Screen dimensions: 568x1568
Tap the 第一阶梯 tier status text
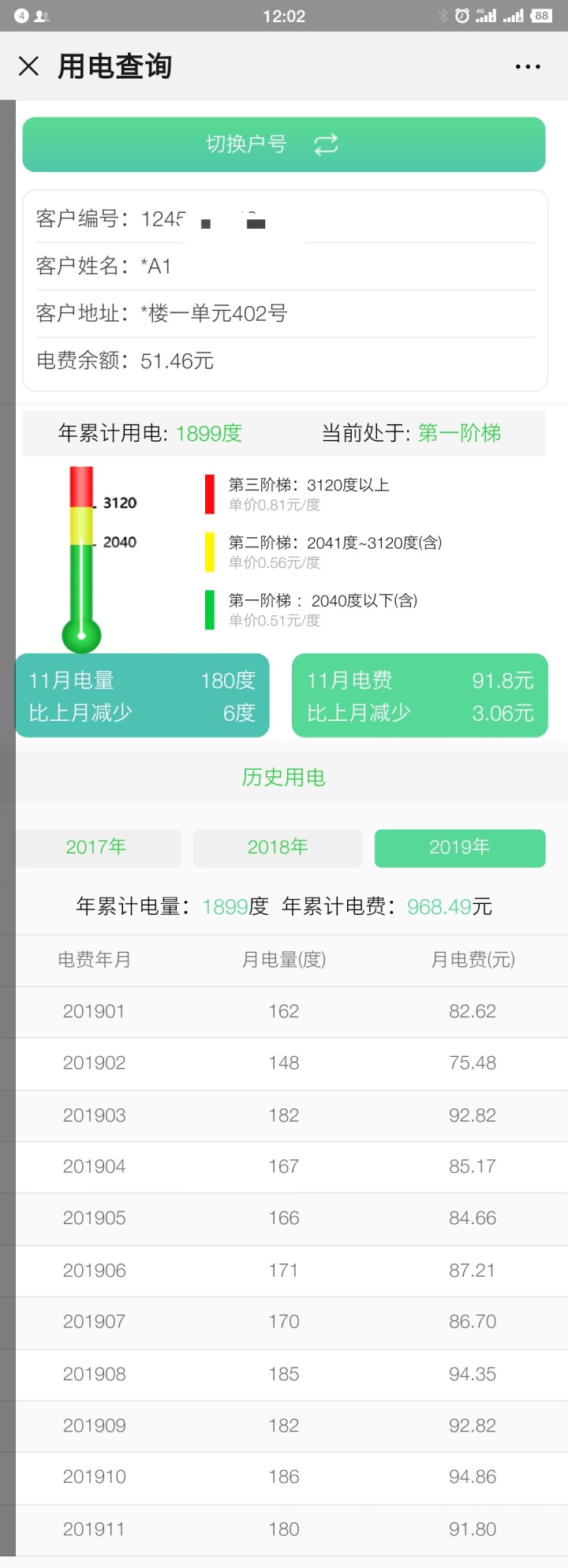coord(458,433)
